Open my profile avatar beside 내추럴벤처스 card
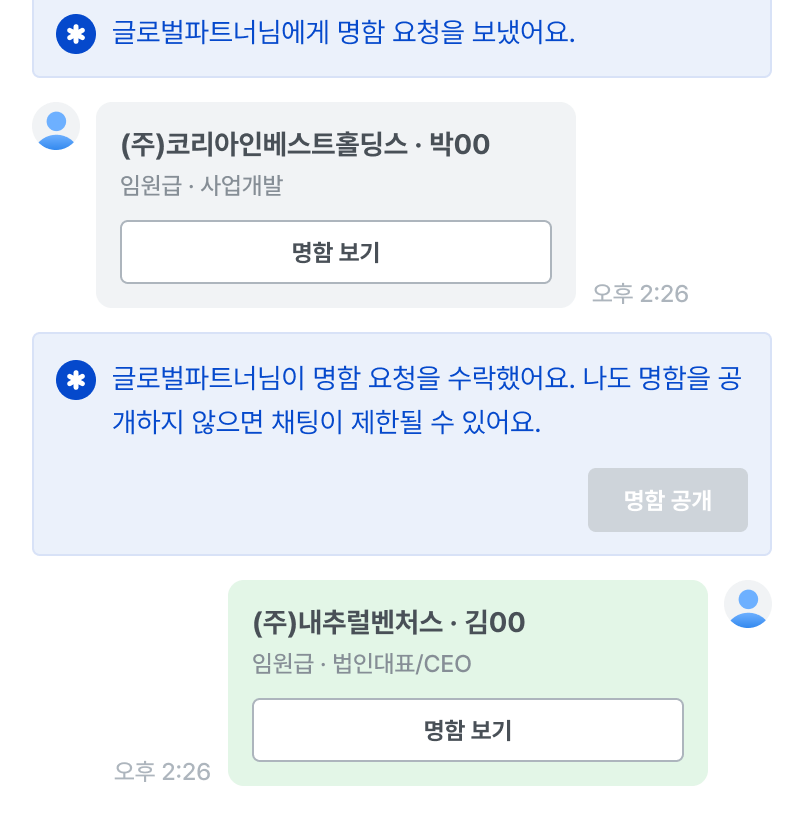This screenshot has height=818, width=804. (x=747, y=604)
